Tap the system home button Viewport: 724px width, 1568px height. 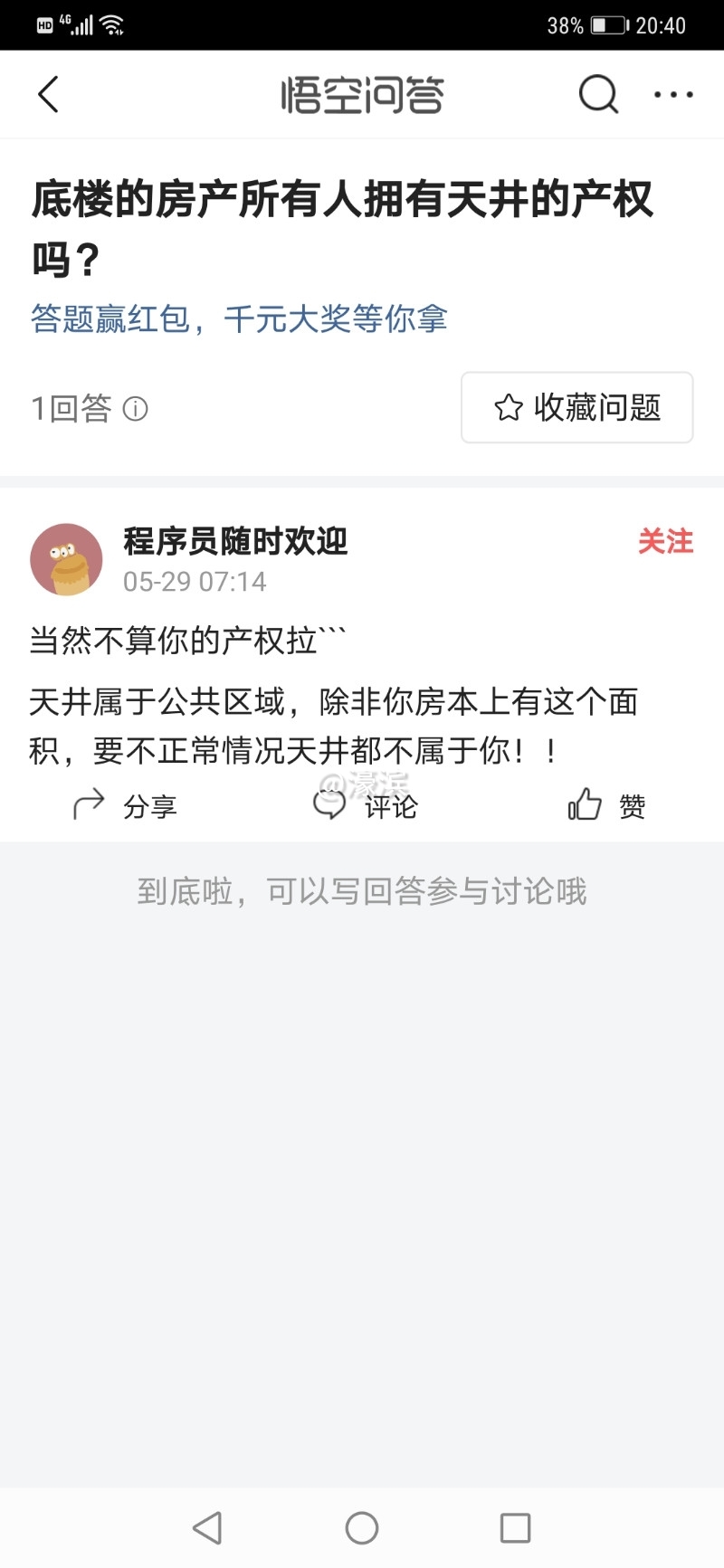coord(362,1528)
